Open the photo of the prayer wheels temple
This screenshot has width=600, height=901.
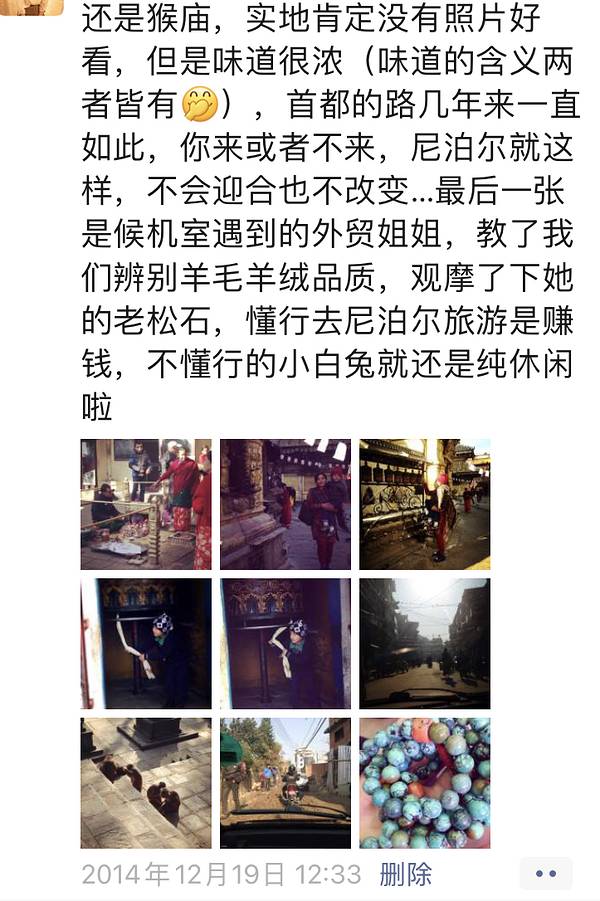[425, 504]
